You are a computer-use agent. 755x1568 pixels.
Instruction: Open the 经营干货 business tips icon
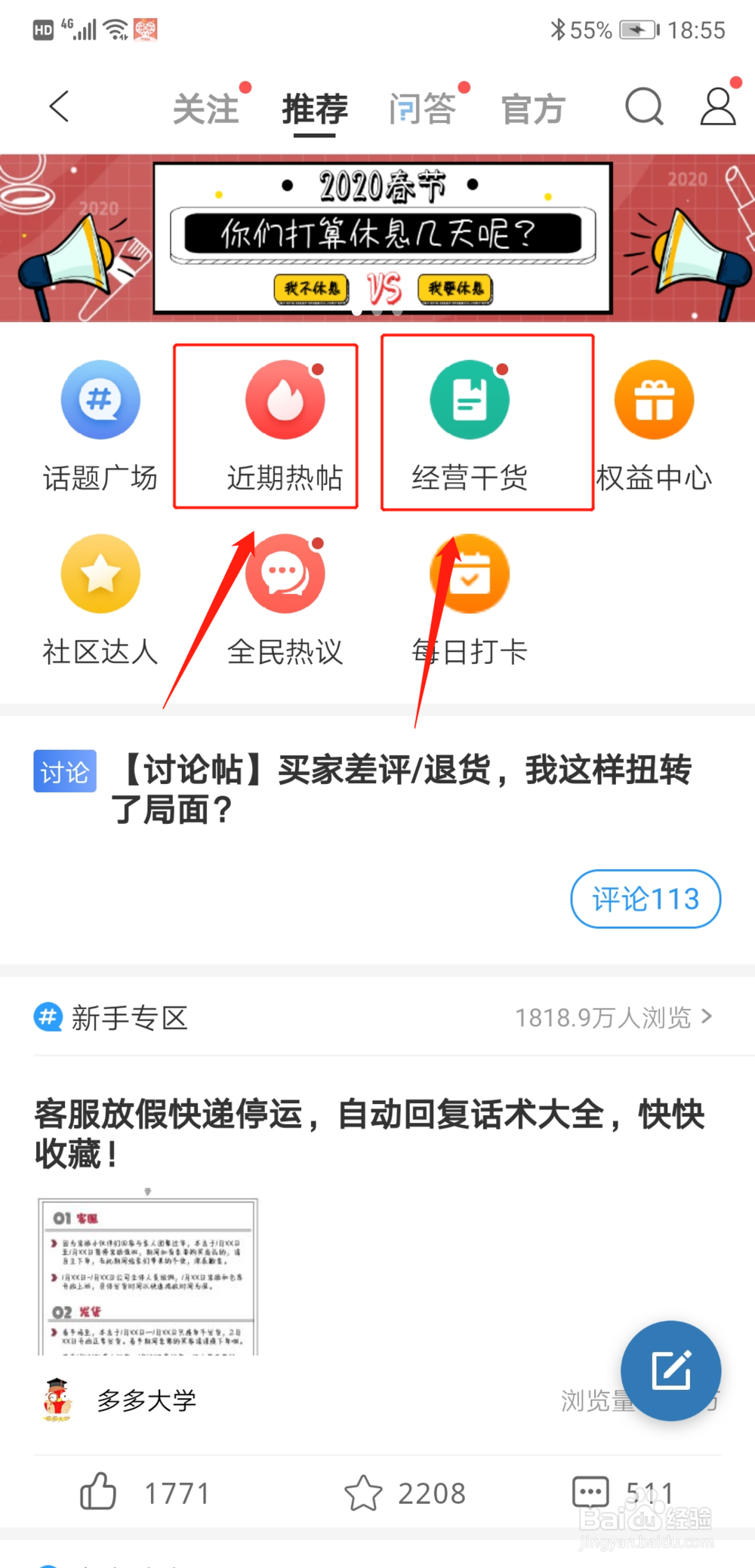click(x=470, y=400)
